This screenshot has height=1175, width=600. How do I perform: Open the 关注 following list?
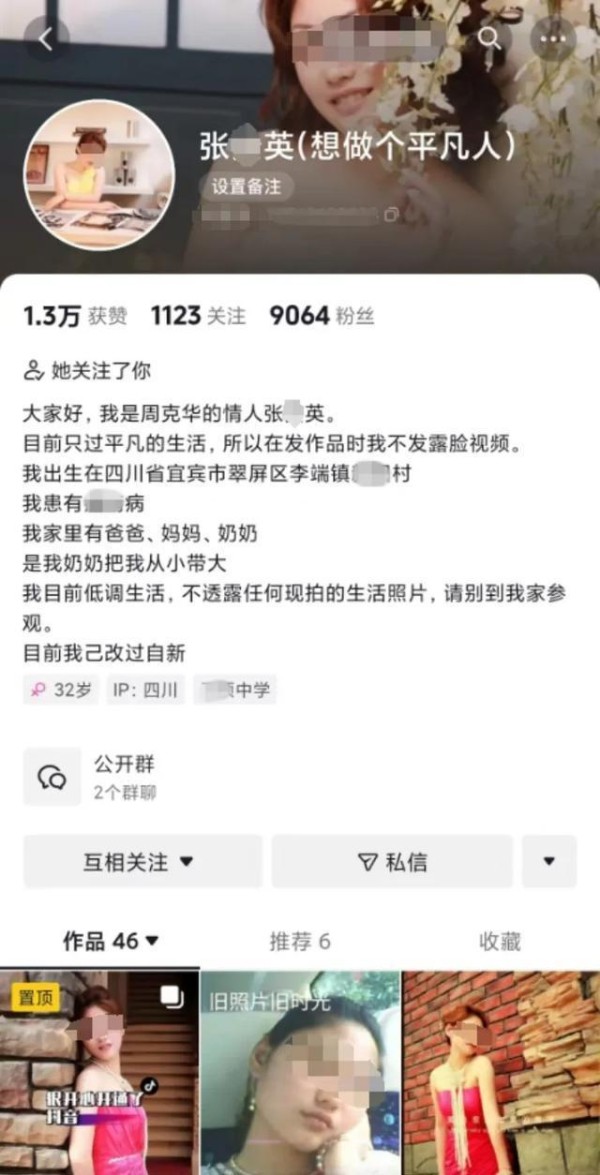199,316
